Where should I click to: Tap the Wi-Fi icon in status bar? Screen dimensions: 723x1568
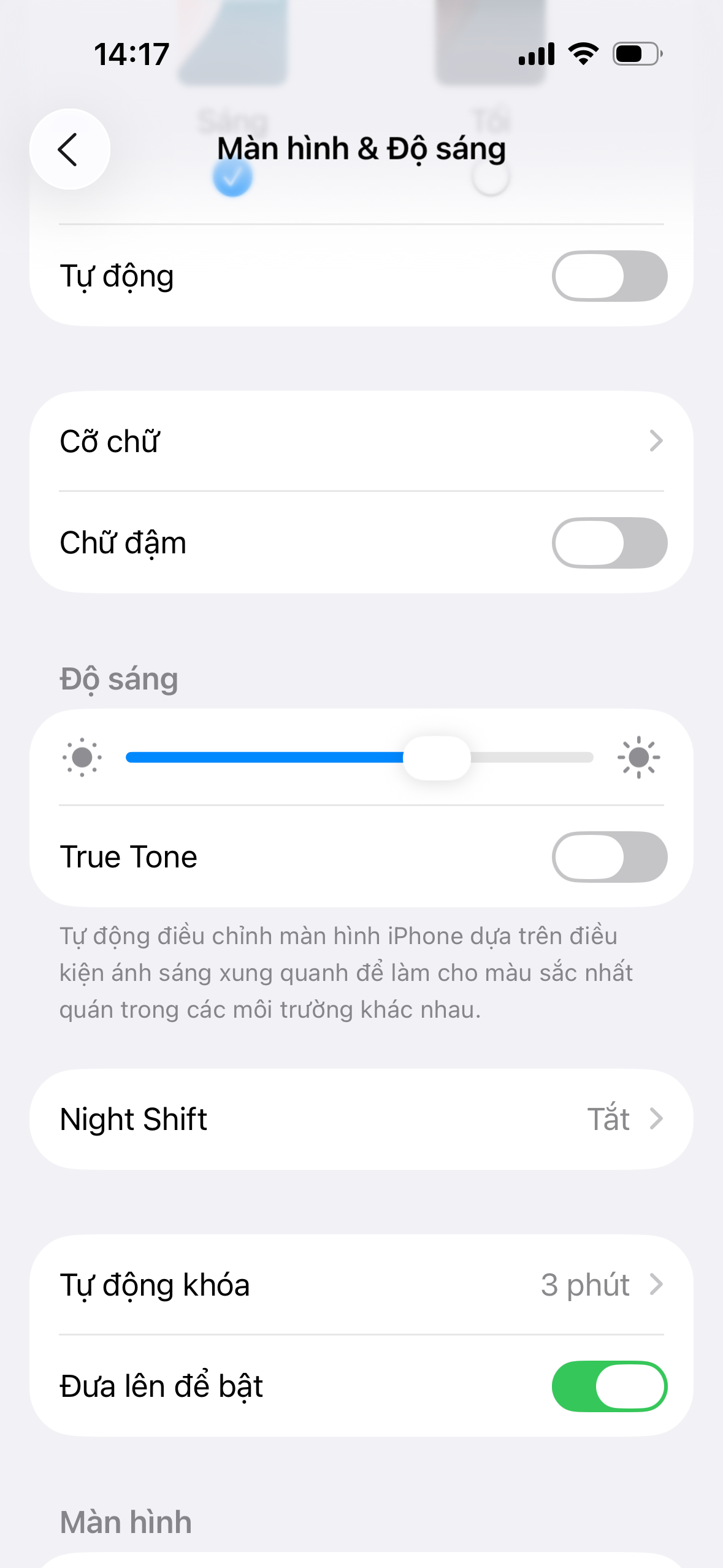tap(581, 54)
